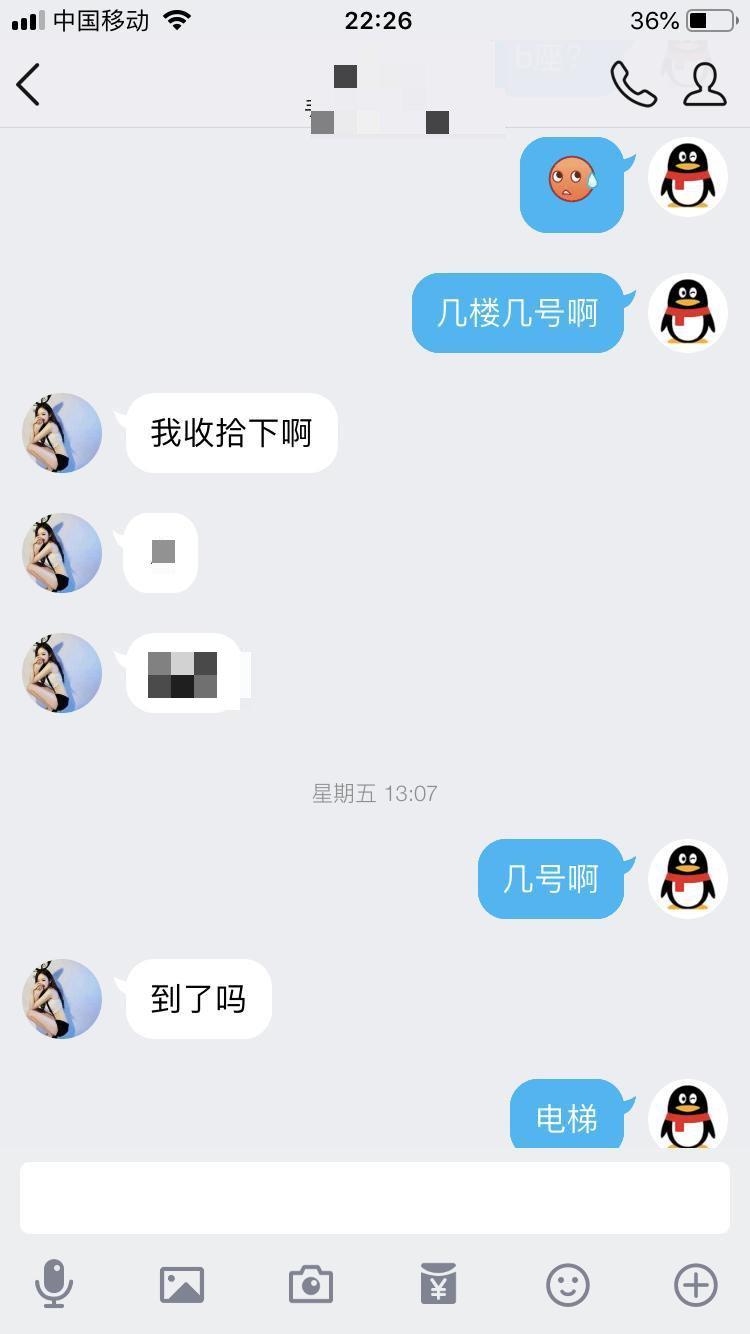Screen dimensions: 750x1334
Task: Open the photo gallery picker
Action: coord(183,1284)
